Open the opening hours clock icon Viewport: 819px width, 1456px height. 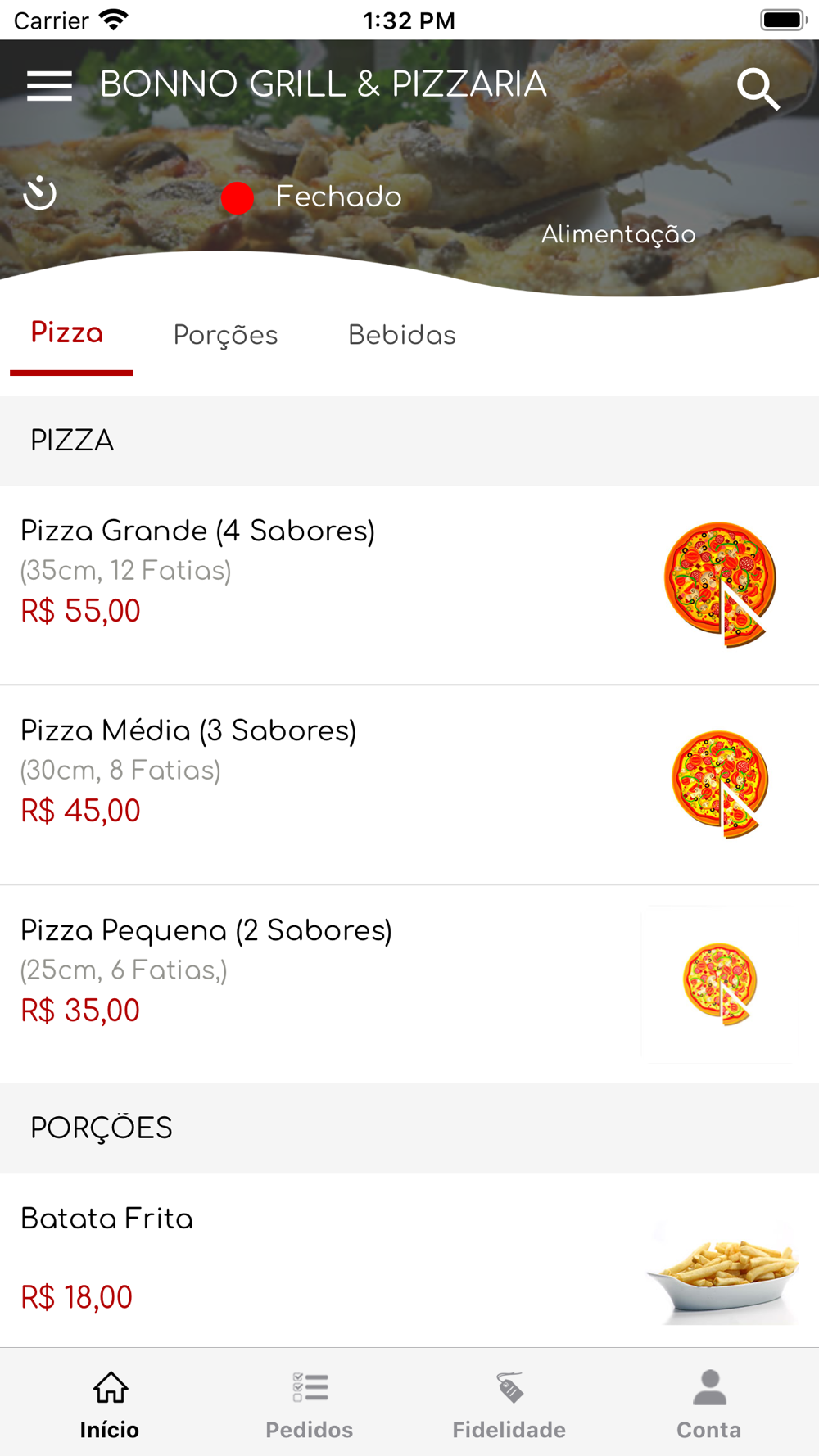[x=39, y=194]
